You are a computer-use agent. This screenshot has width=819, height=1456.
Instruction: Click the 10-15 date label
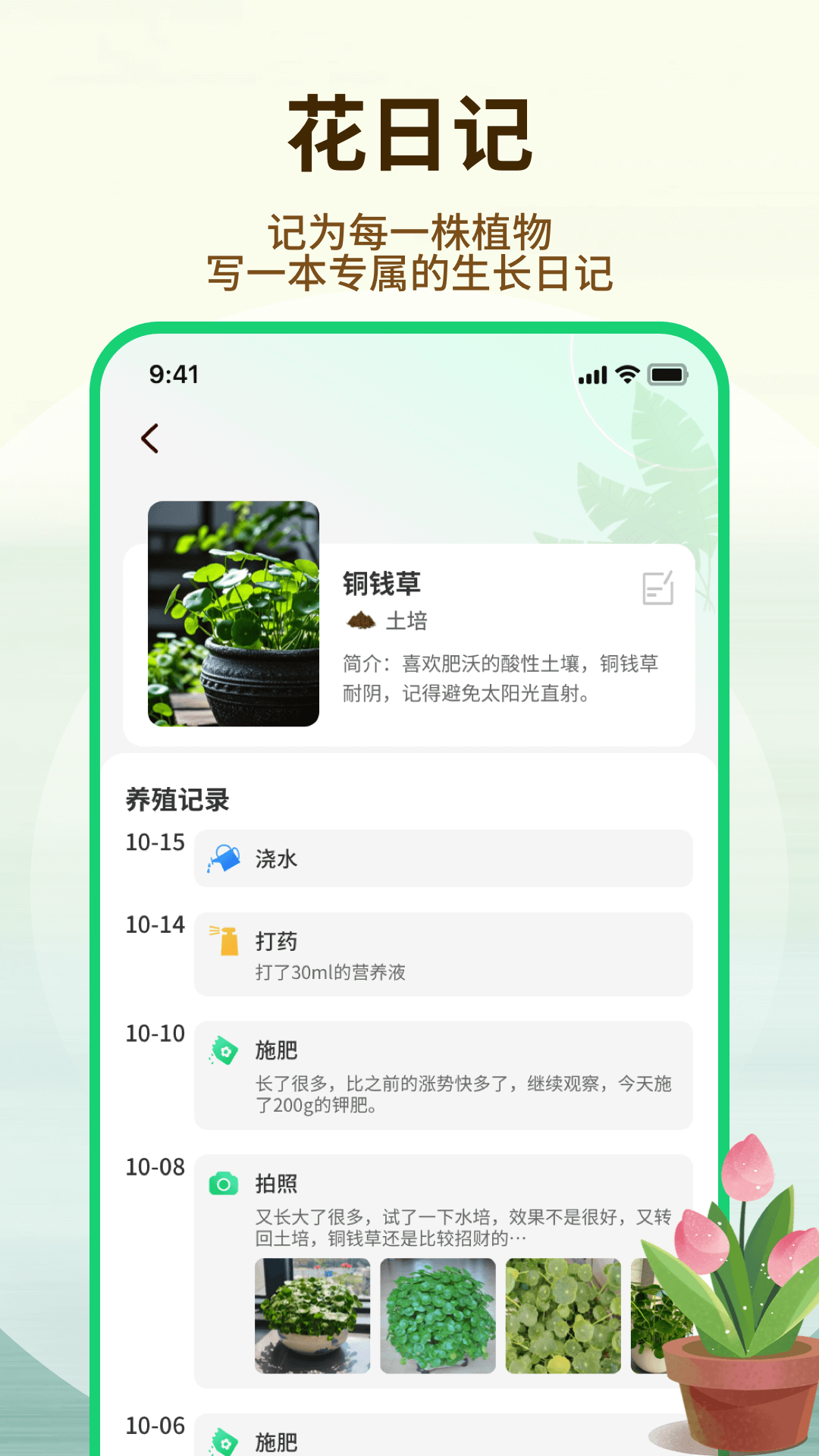click(x=155, y=842)
